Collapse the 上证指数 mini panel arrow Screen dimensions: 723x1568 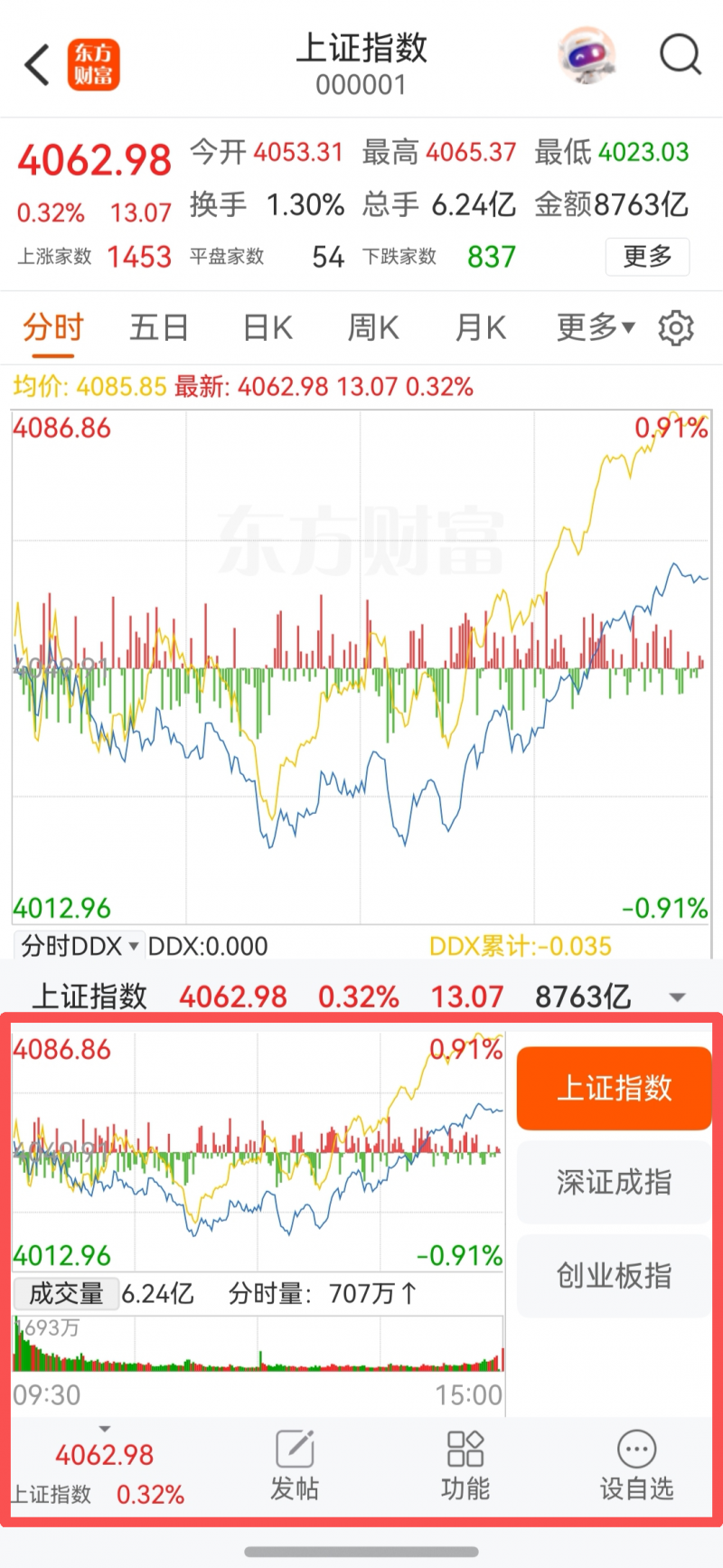[x=677, y=997]
